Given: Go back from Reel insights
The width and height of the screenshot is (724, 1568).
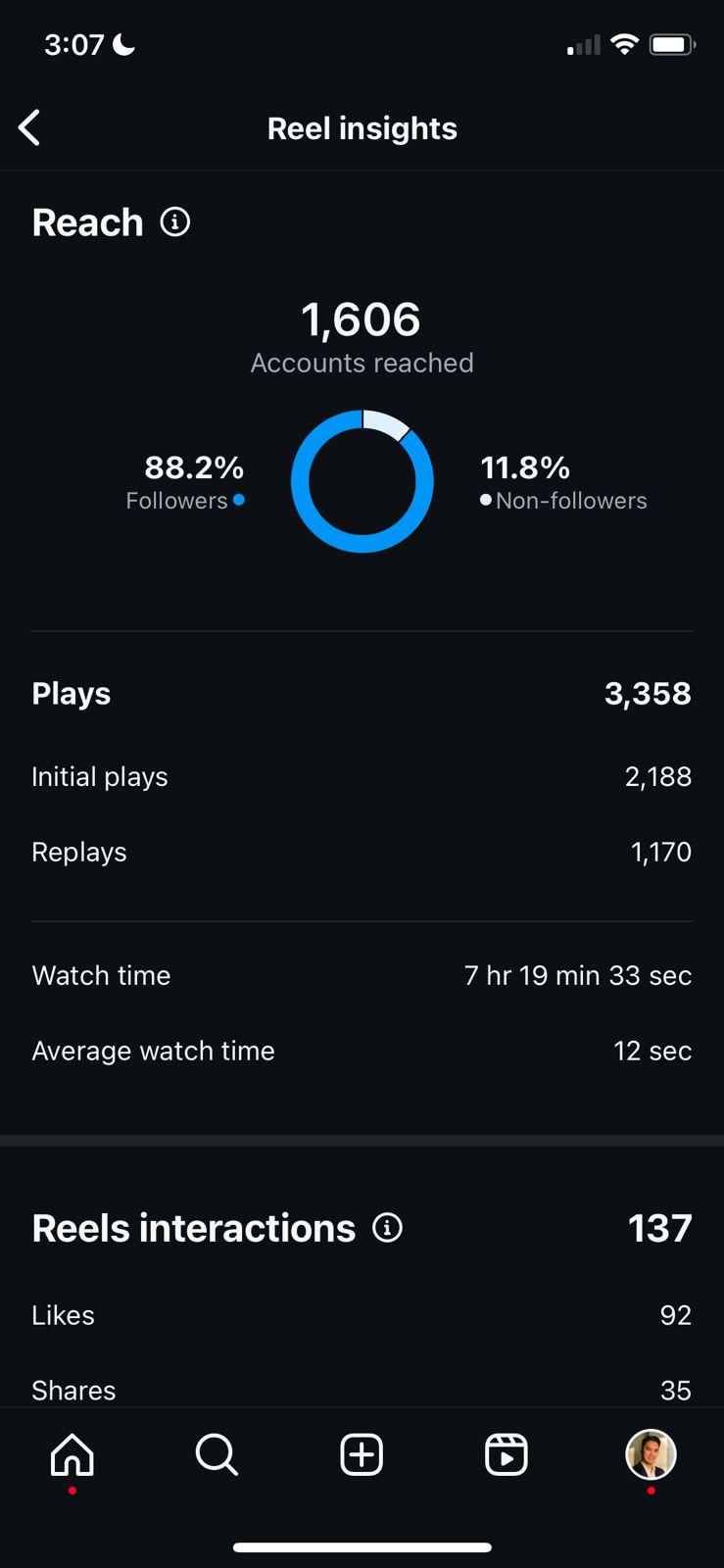Looking at the screenshot, I should (x=30, y=127).
